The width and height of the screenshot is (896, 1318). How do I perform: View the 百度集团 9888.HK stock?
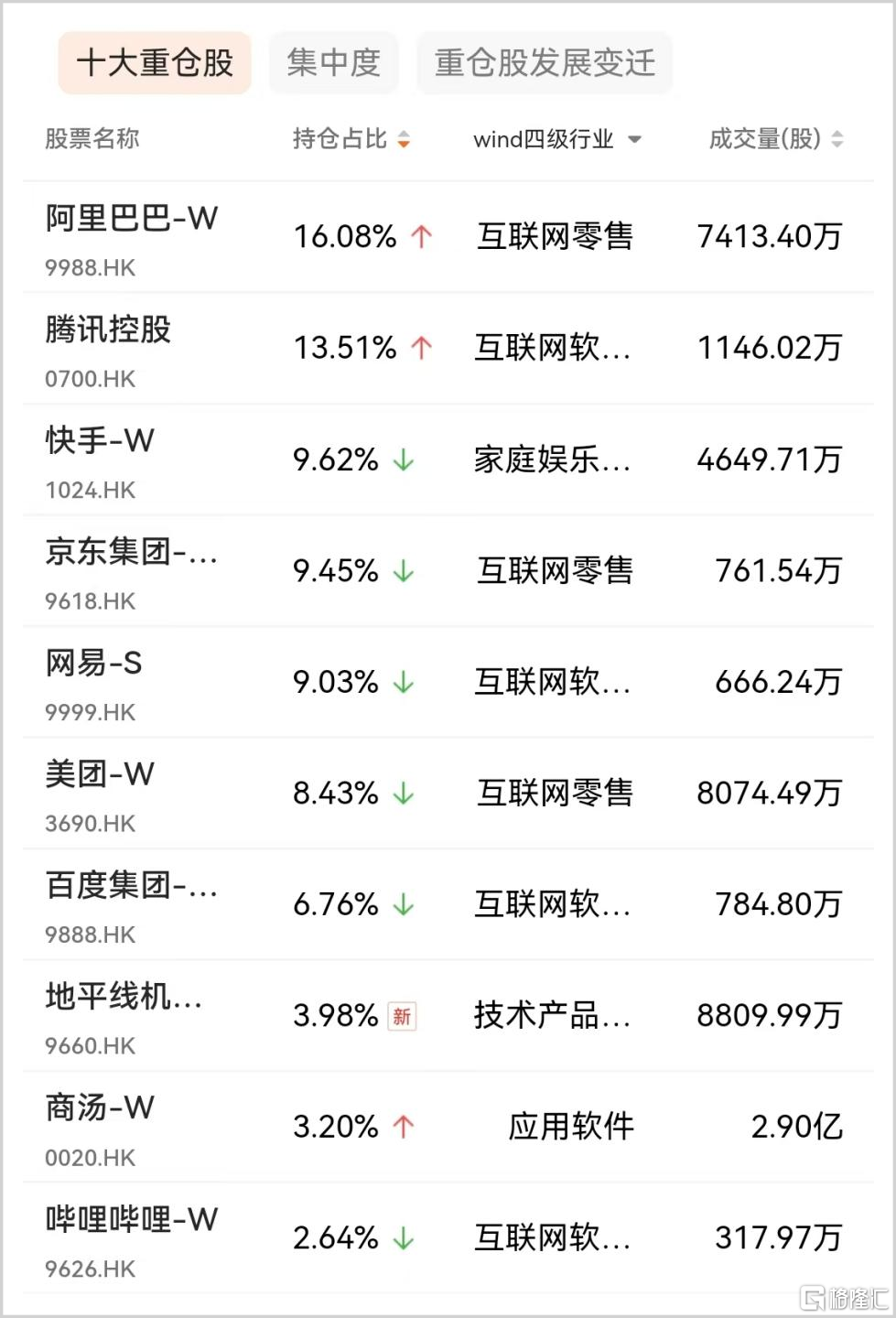pos(131,905)
